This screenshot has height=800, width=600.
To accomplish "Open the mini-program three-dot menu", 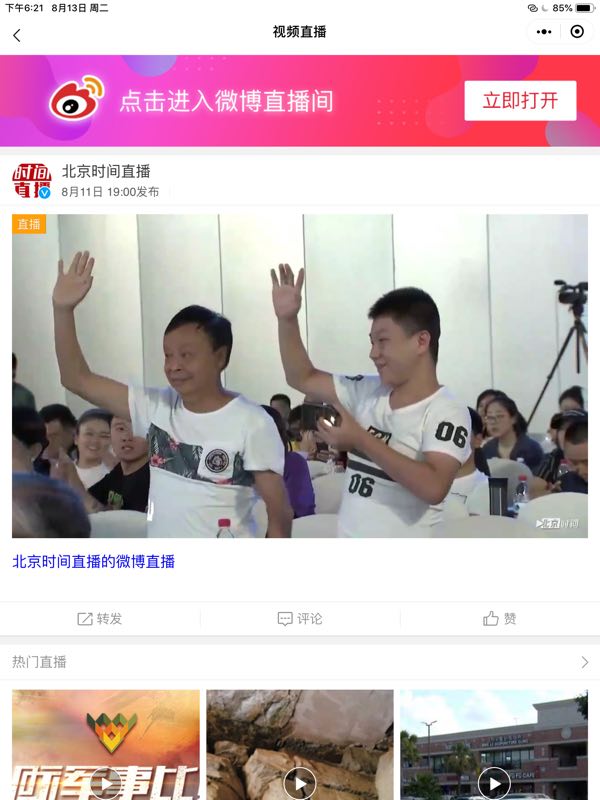I will pos(544,32).
